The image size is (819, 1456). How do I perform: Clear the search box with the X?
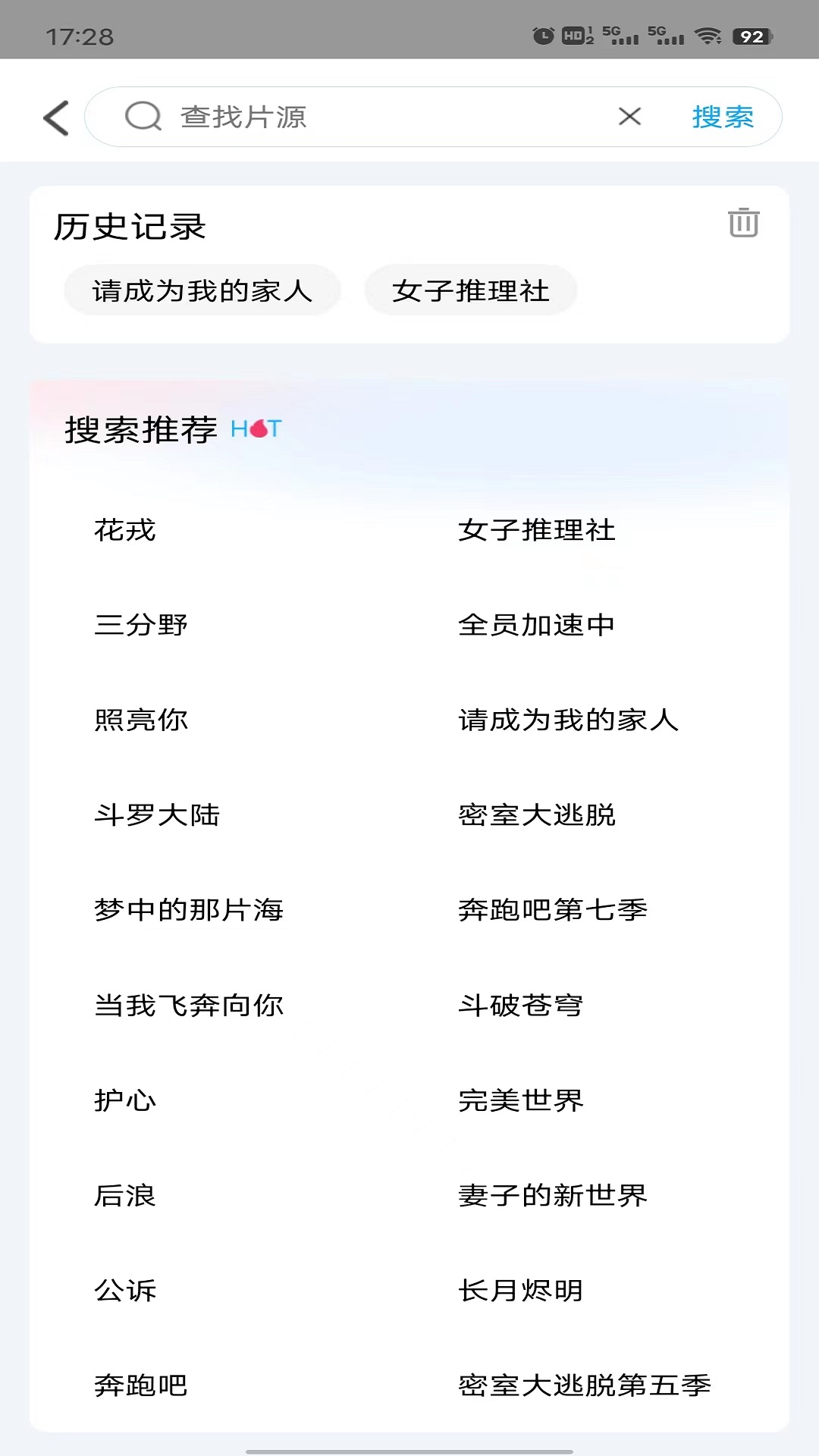(x=629, y=117)
